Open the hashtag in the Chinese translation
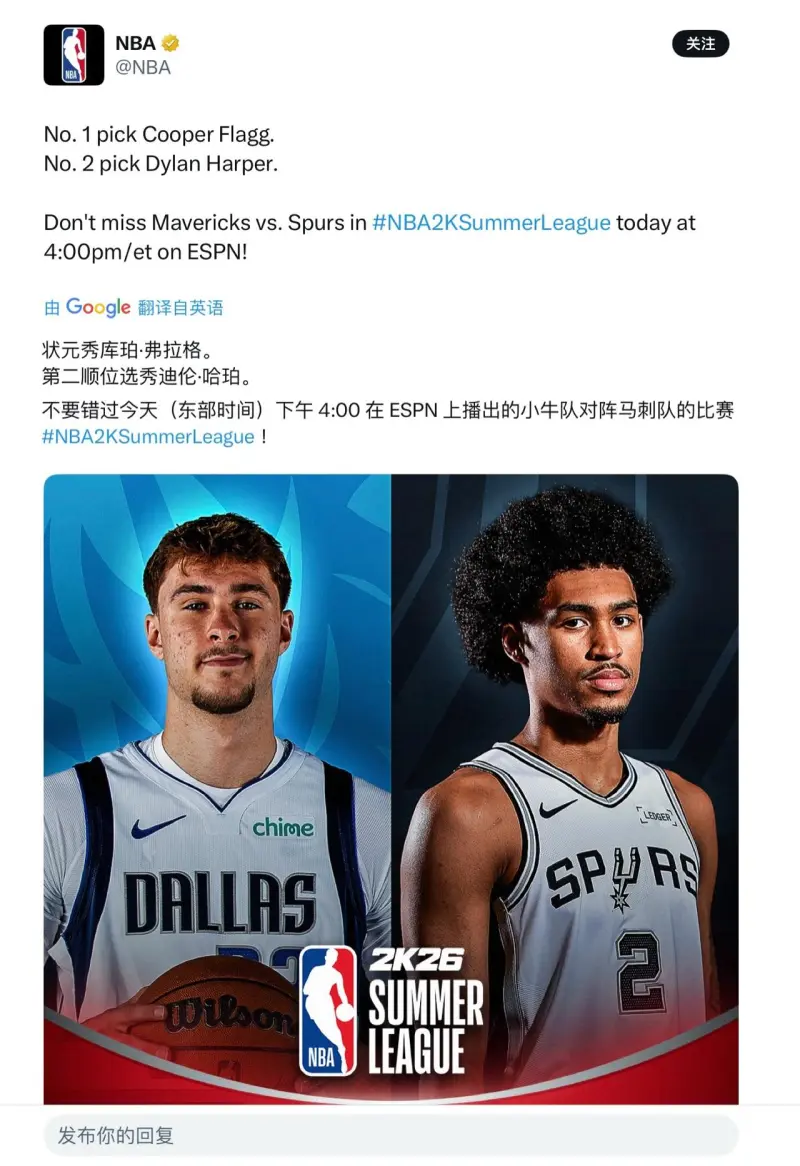This screenshot has width=800, height=1166. coord(148,437)
